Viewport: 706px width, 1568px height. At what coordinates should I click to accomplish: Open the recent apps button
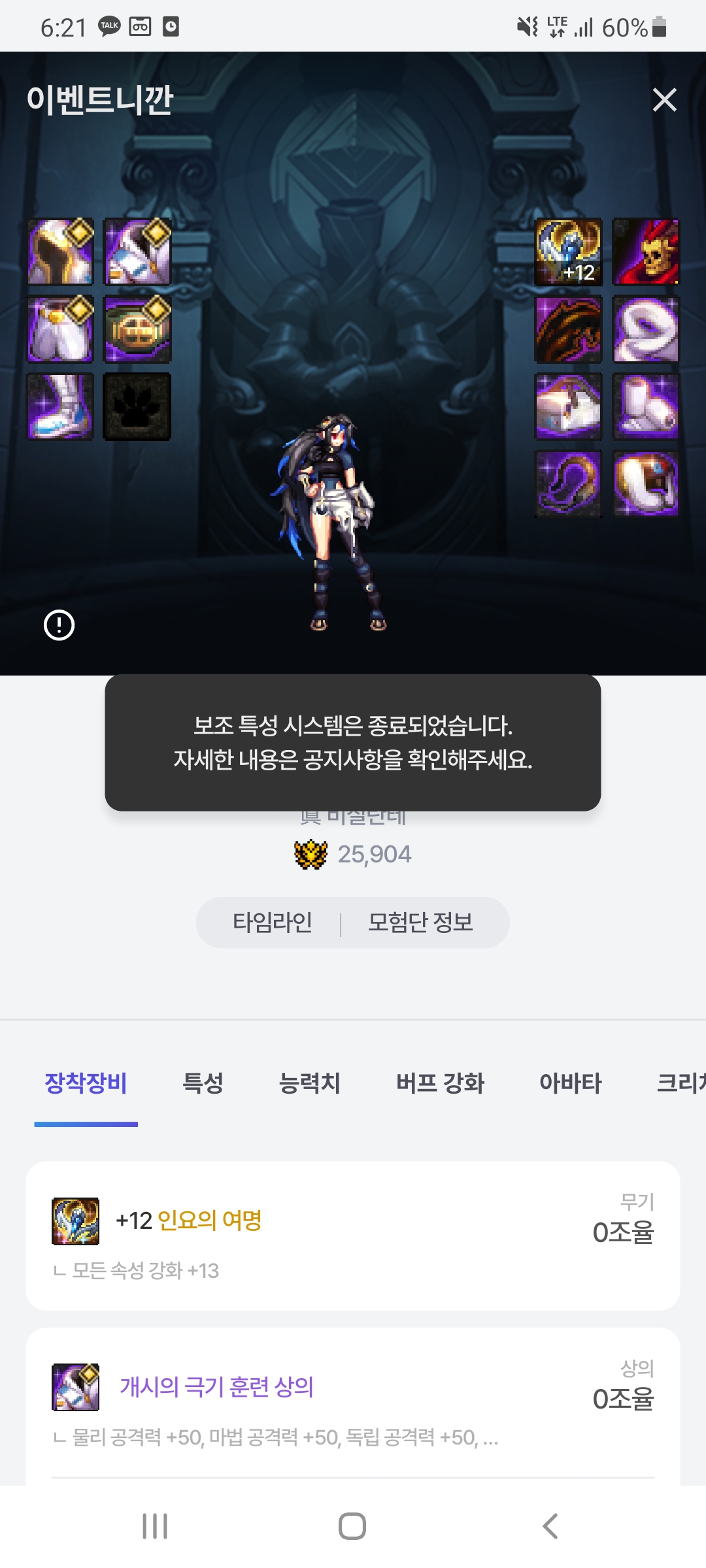tap(155, 1526)
